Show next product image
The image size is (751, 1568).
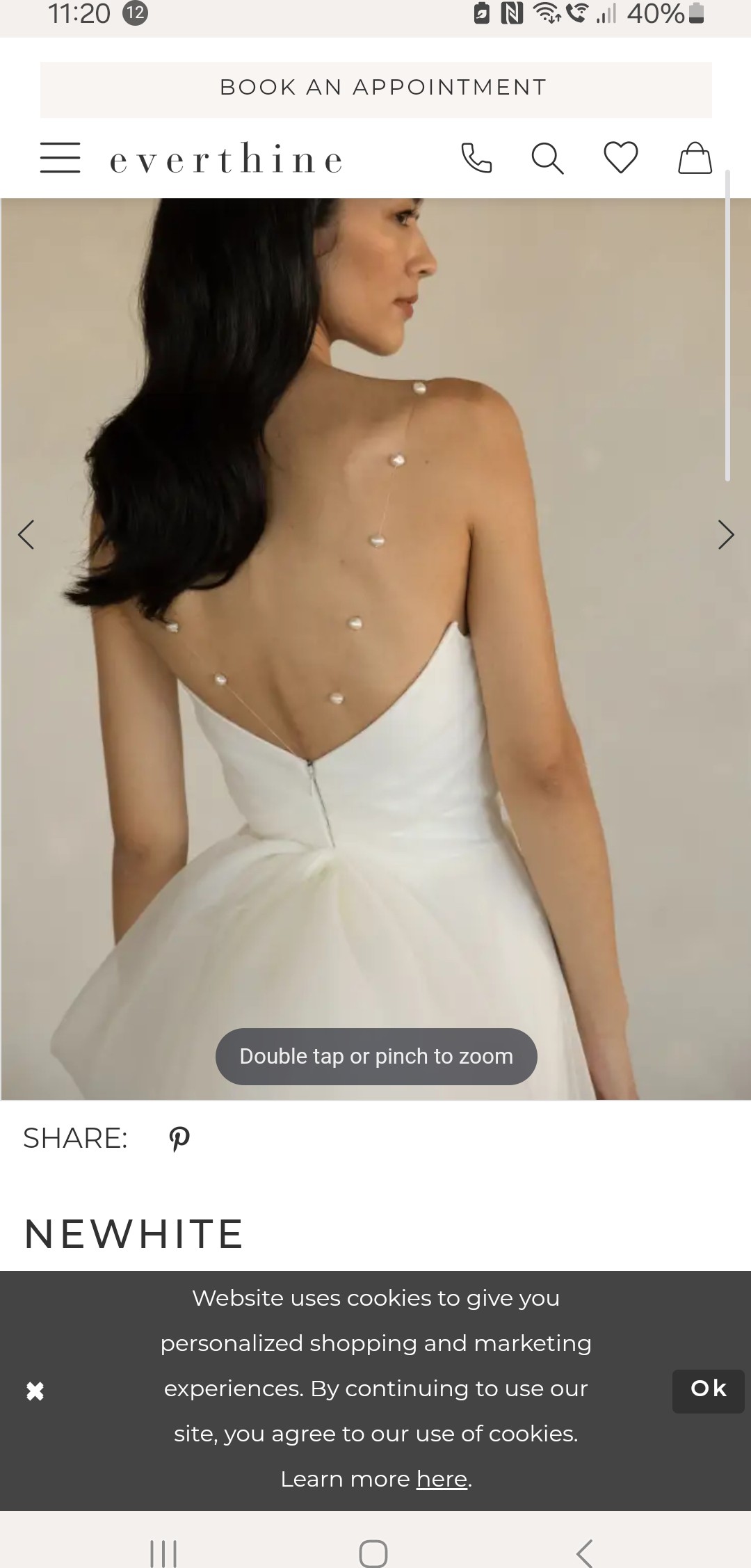726,535
